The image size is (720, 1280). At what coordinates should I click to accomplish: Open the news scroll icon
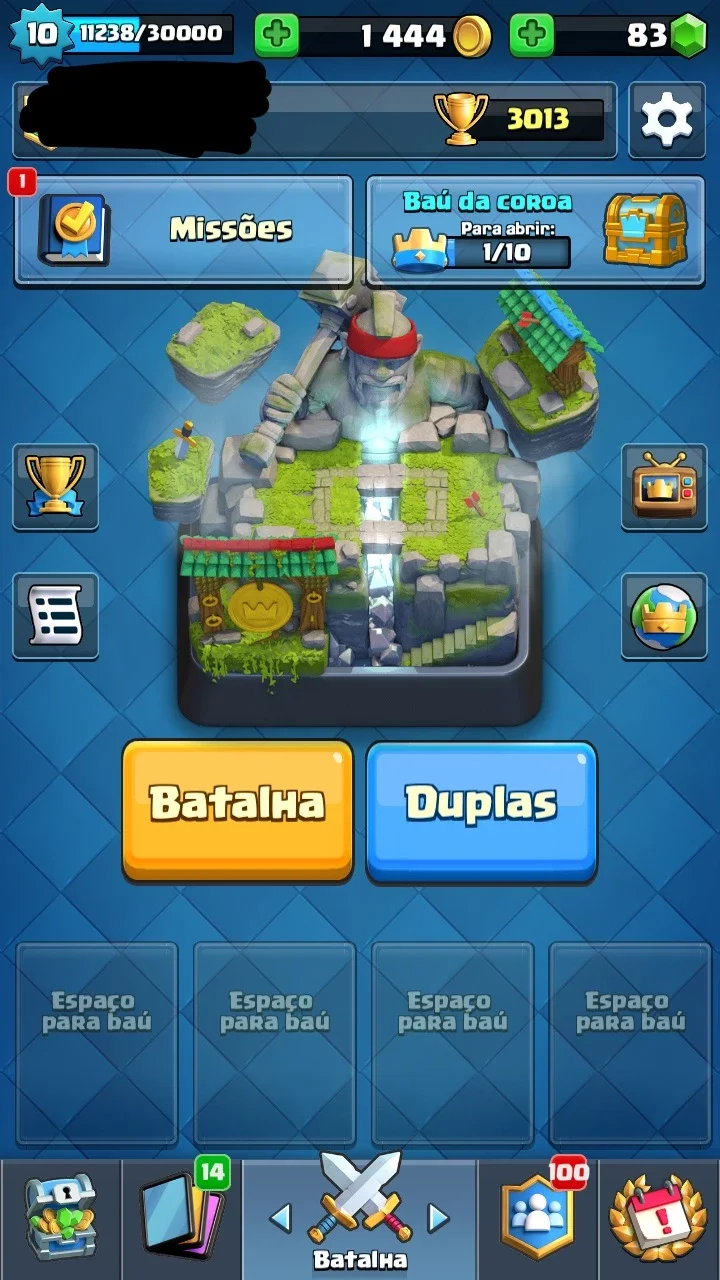pyautogui.click(x=55, y=616)
